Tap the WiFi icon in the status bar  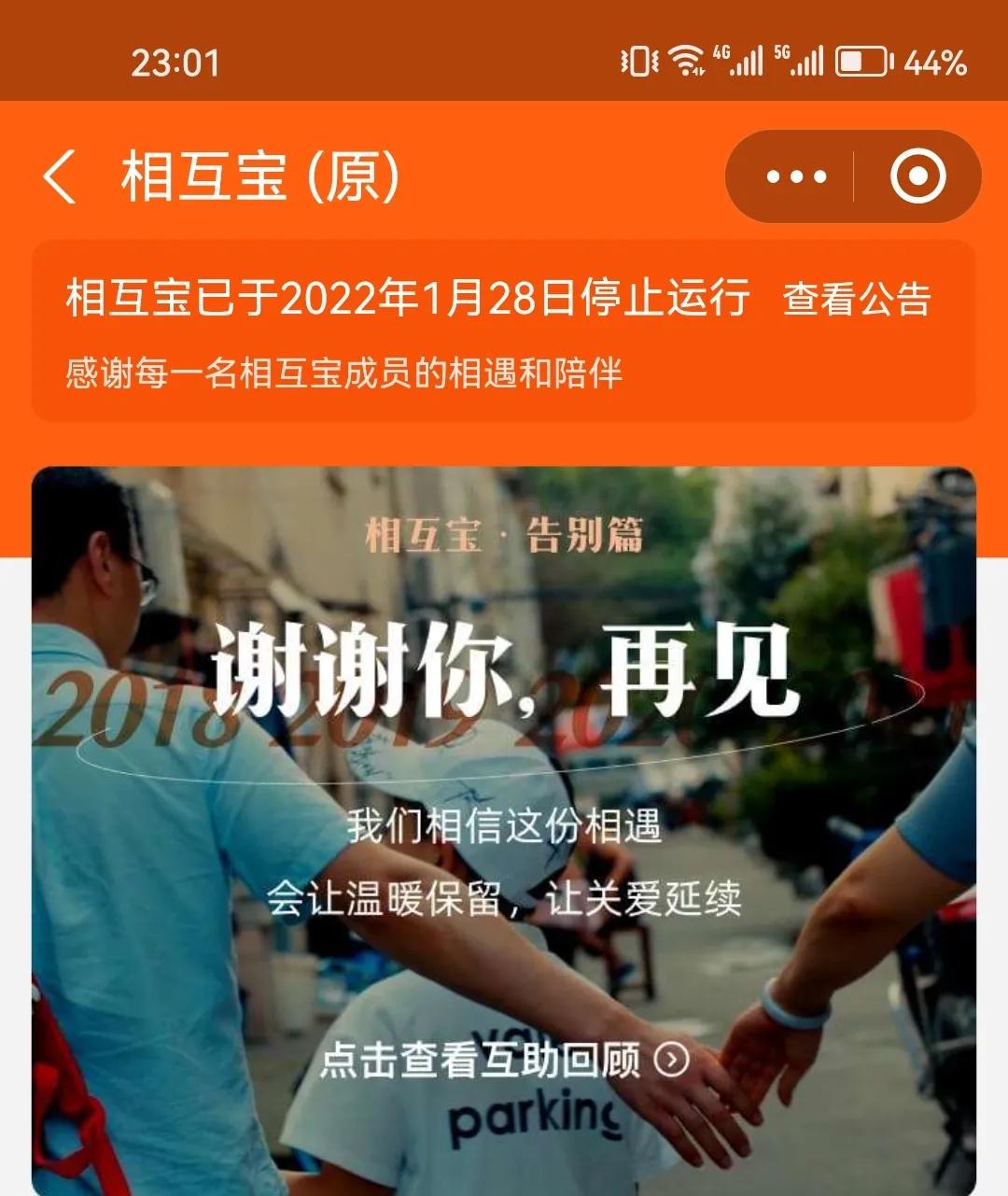[688, 61]
